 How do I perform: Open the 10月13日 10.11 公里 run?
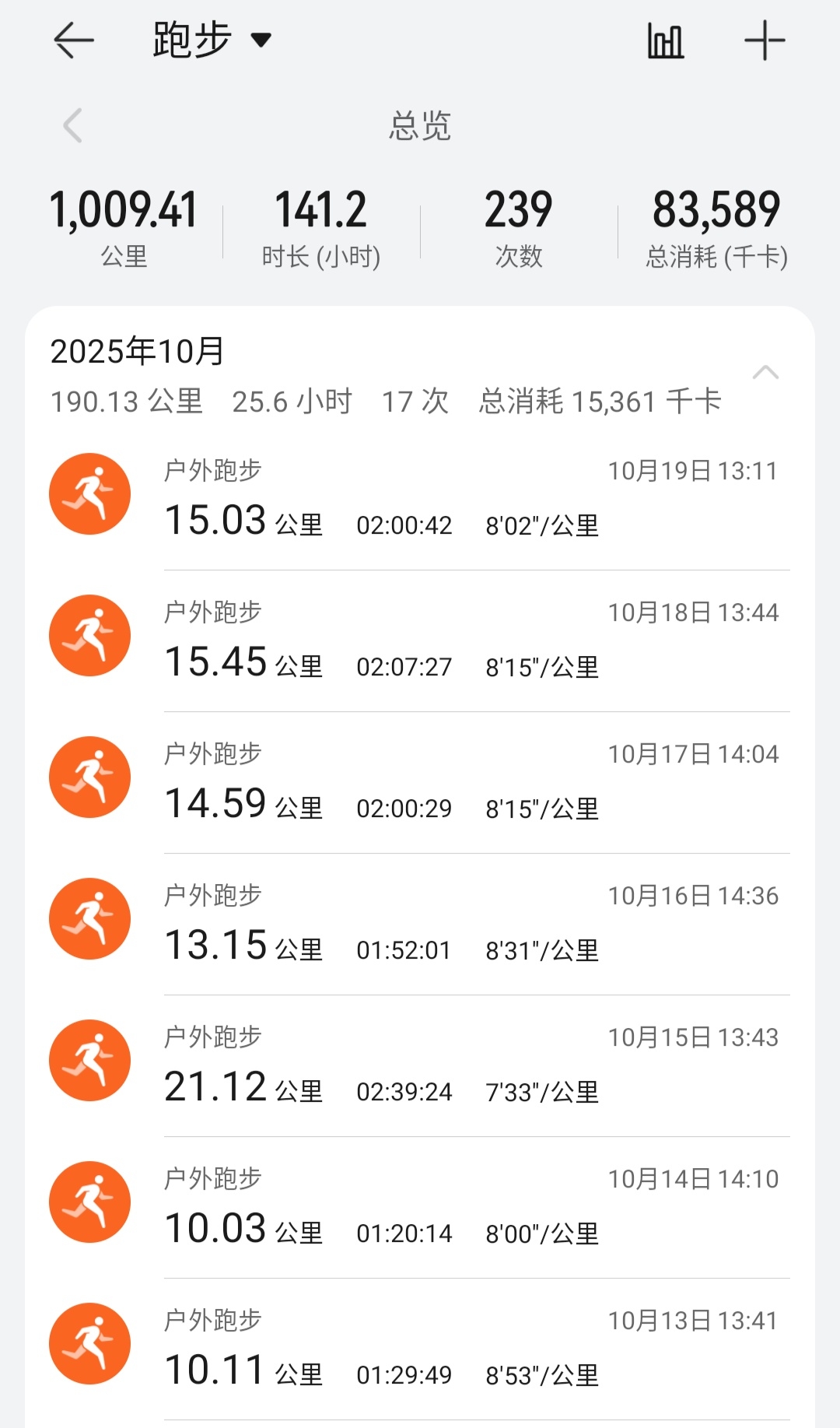click(x=420, y=1348)
